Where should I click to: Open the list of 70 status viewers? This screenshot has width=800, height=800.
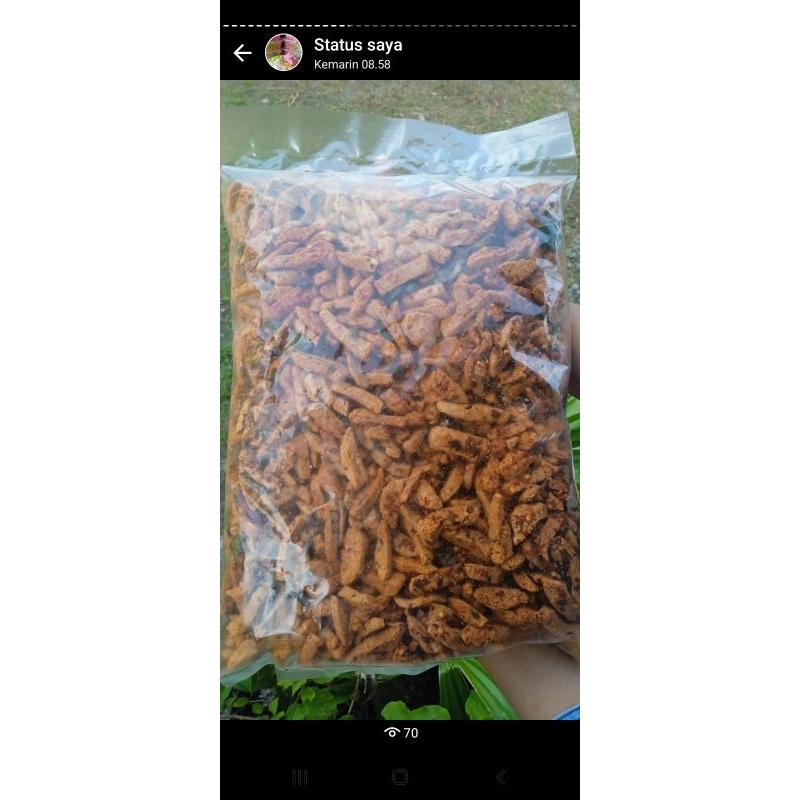(401, 733)
